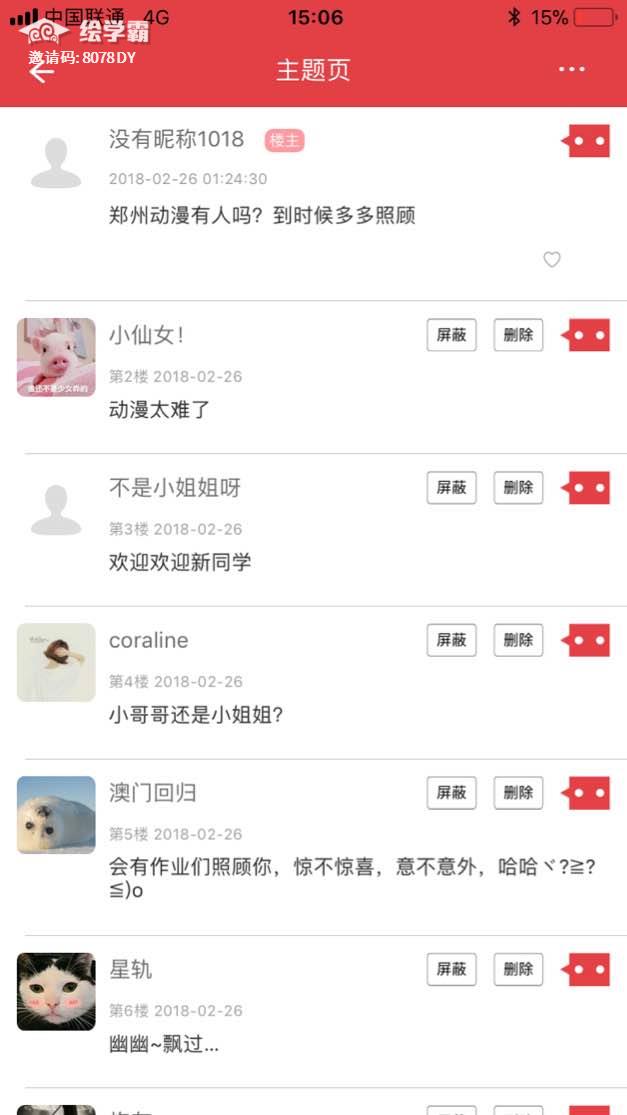
Task: Tap the red reply icon on 没有昵称1018's post
Action: (x=588, y=141)
